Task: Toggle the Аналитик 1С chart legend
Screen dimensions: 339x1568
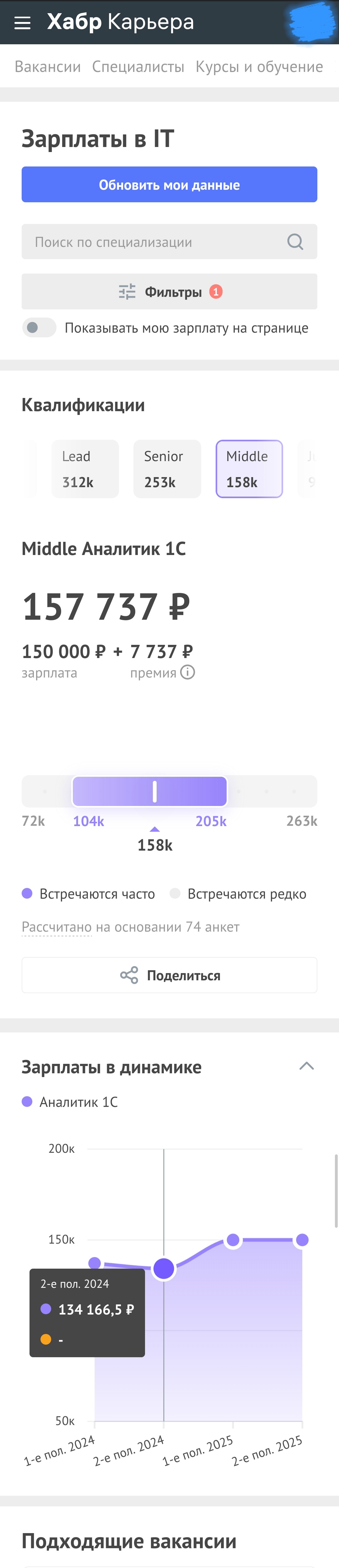Action: coord(70,1102)
